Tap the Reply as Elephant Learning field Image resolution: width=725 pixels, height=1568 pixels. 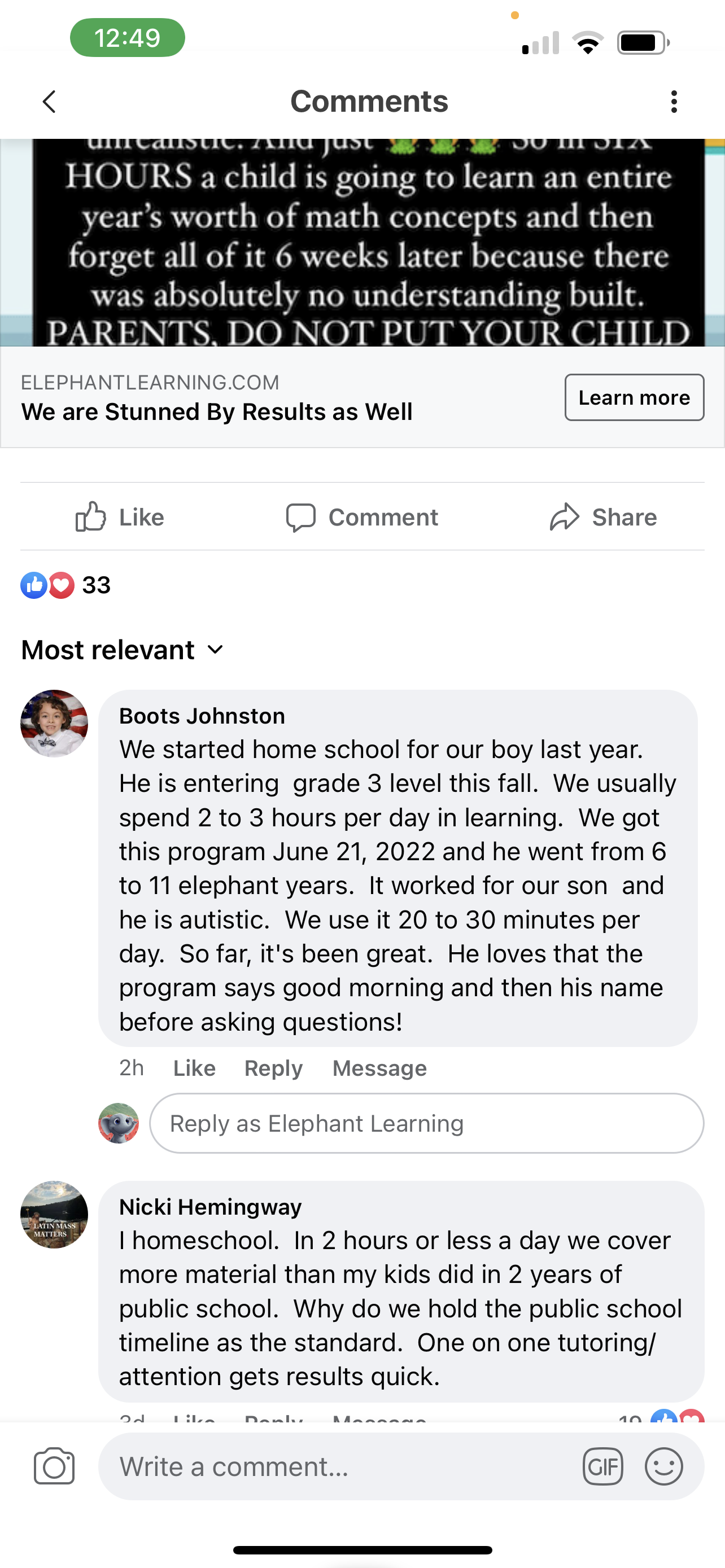tap(426, 1123)
